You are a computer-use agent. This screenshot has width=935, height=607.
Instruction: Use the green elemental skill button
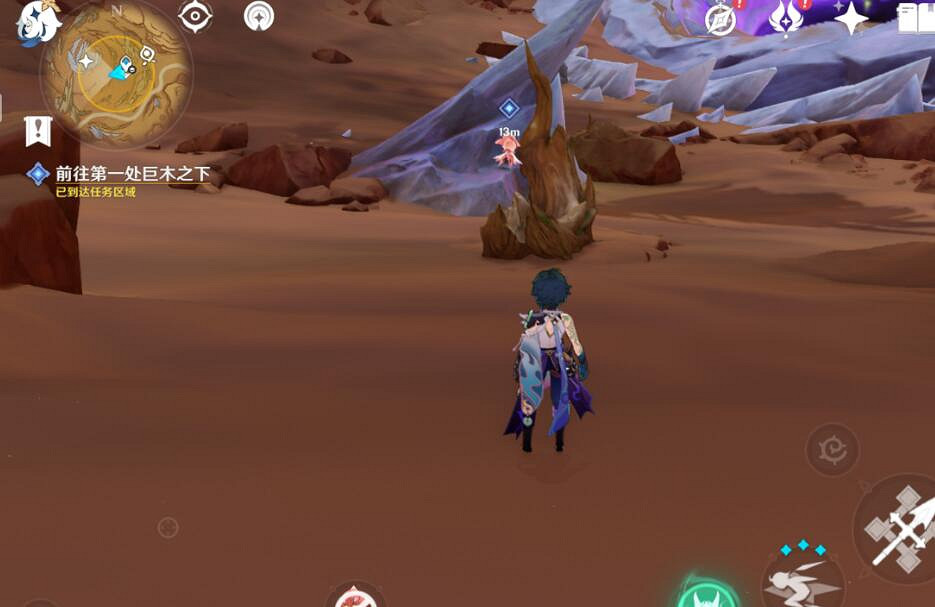pos(708,594)
